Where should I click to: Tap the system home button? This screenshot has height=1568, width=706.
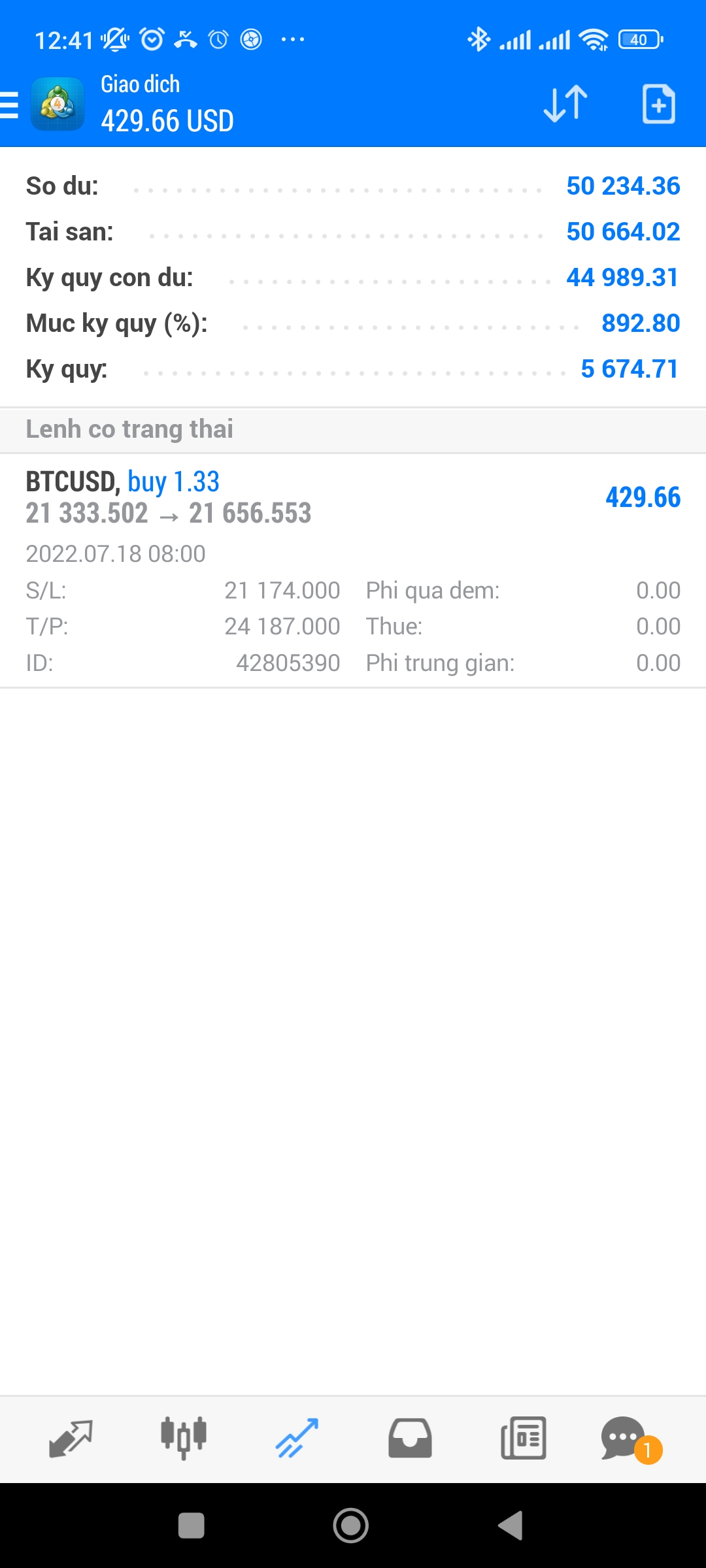click(351, 1526)
